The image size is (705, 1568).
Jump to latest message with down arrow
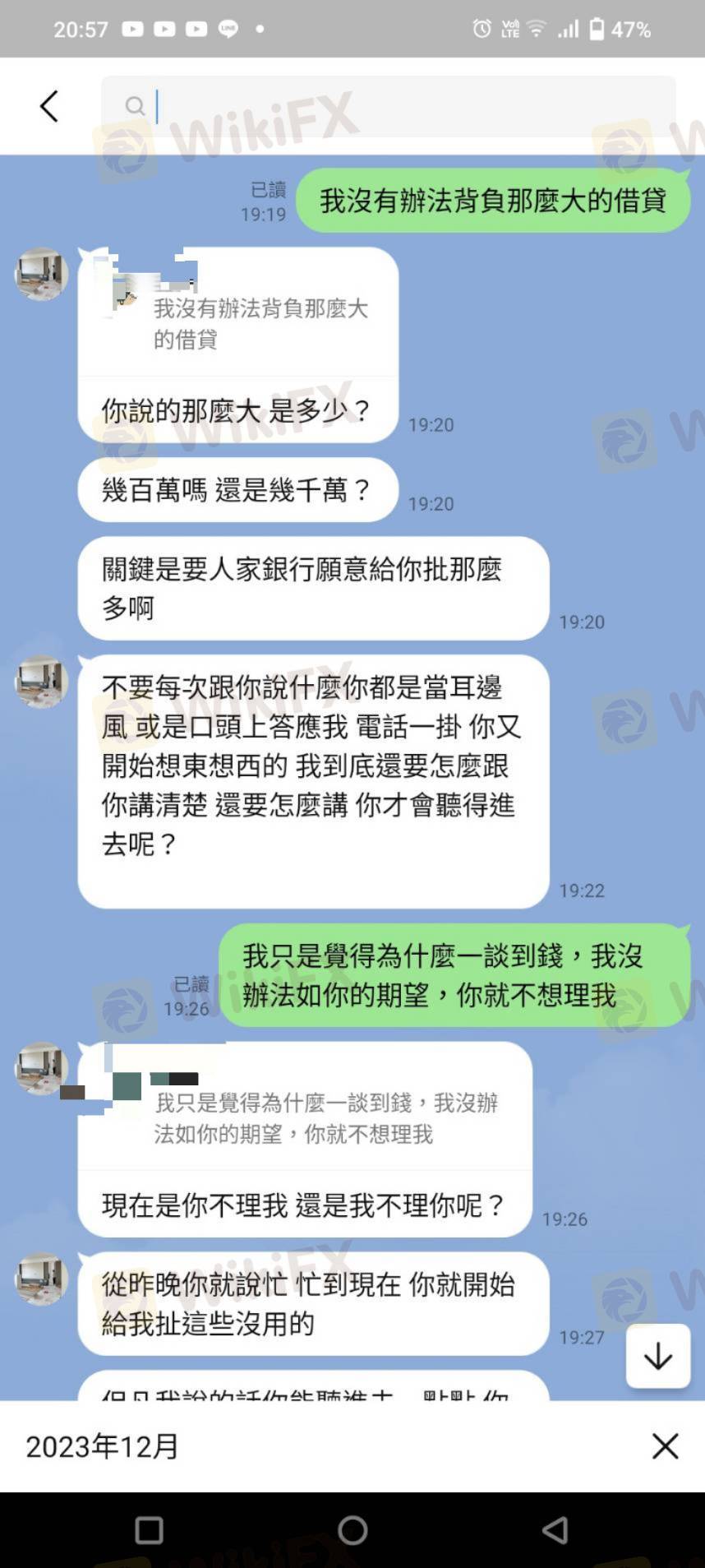[657, 1356]
